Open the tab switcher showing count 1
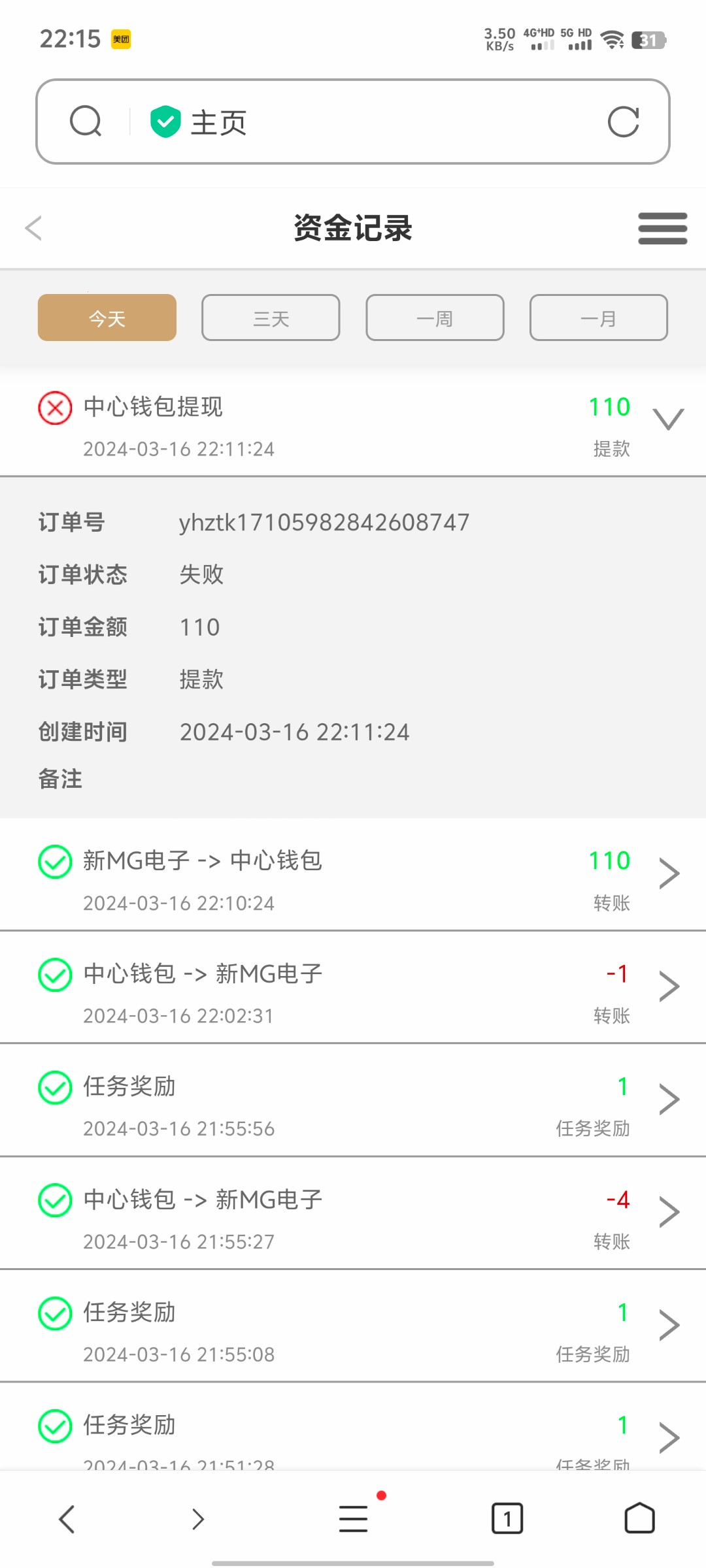The height and width of the screenshot is (1568, 706). coord(507,1518)
